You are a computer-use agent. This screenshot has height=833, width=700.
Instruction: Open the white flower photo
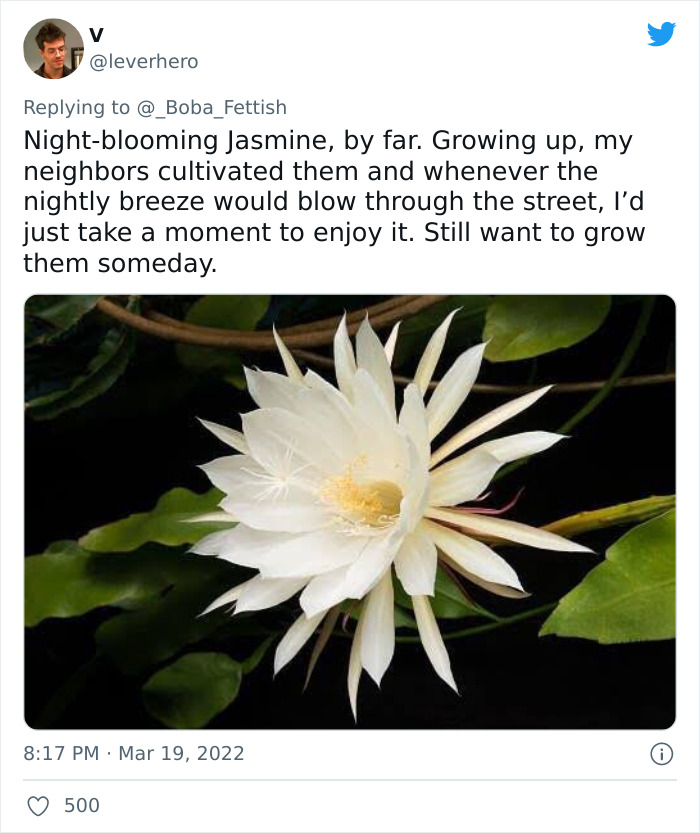click(x=350, y=512)
